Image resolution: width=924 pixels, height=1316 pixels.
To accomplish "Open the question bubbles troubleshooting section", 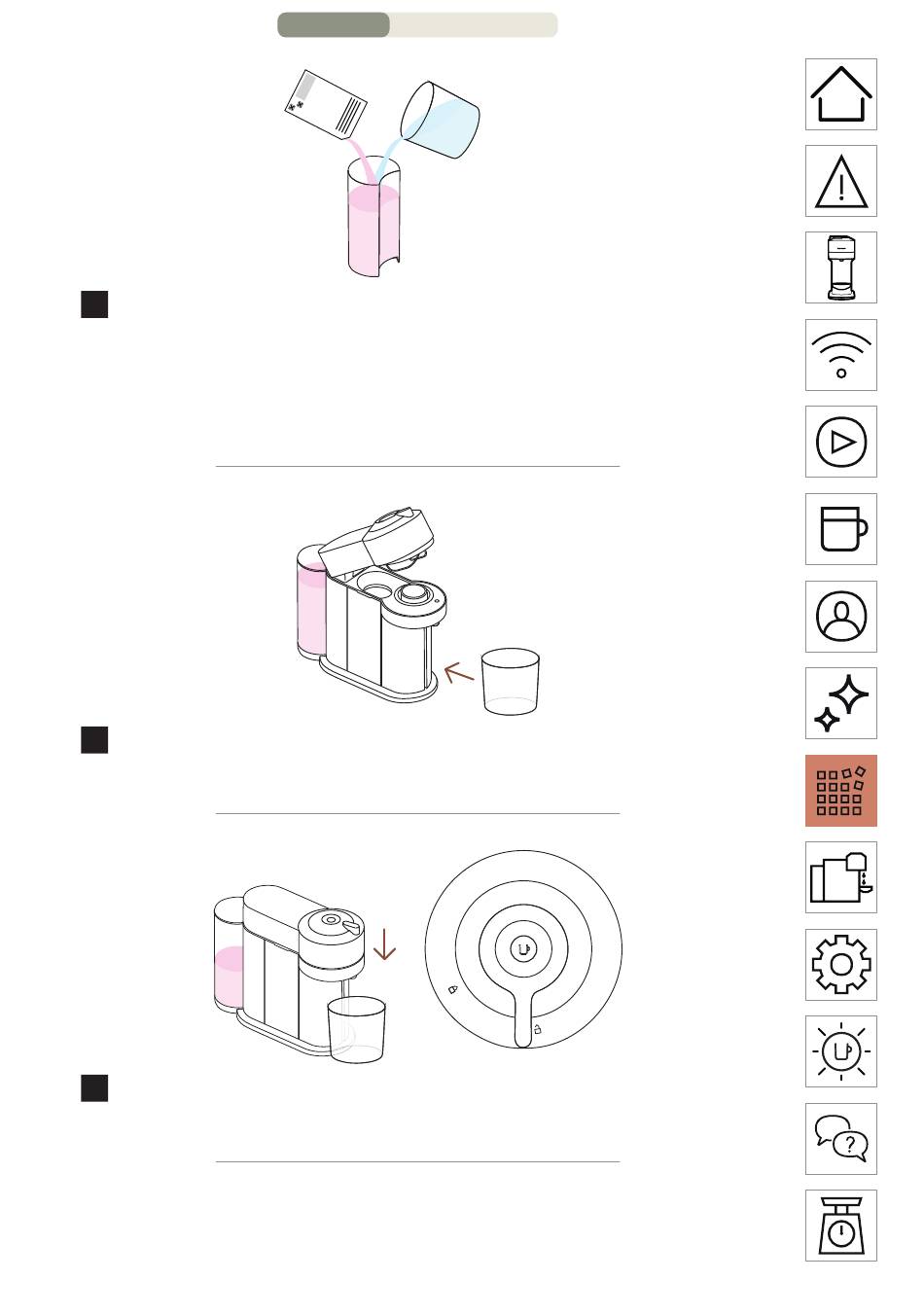I will click(x=841, y=1139).
